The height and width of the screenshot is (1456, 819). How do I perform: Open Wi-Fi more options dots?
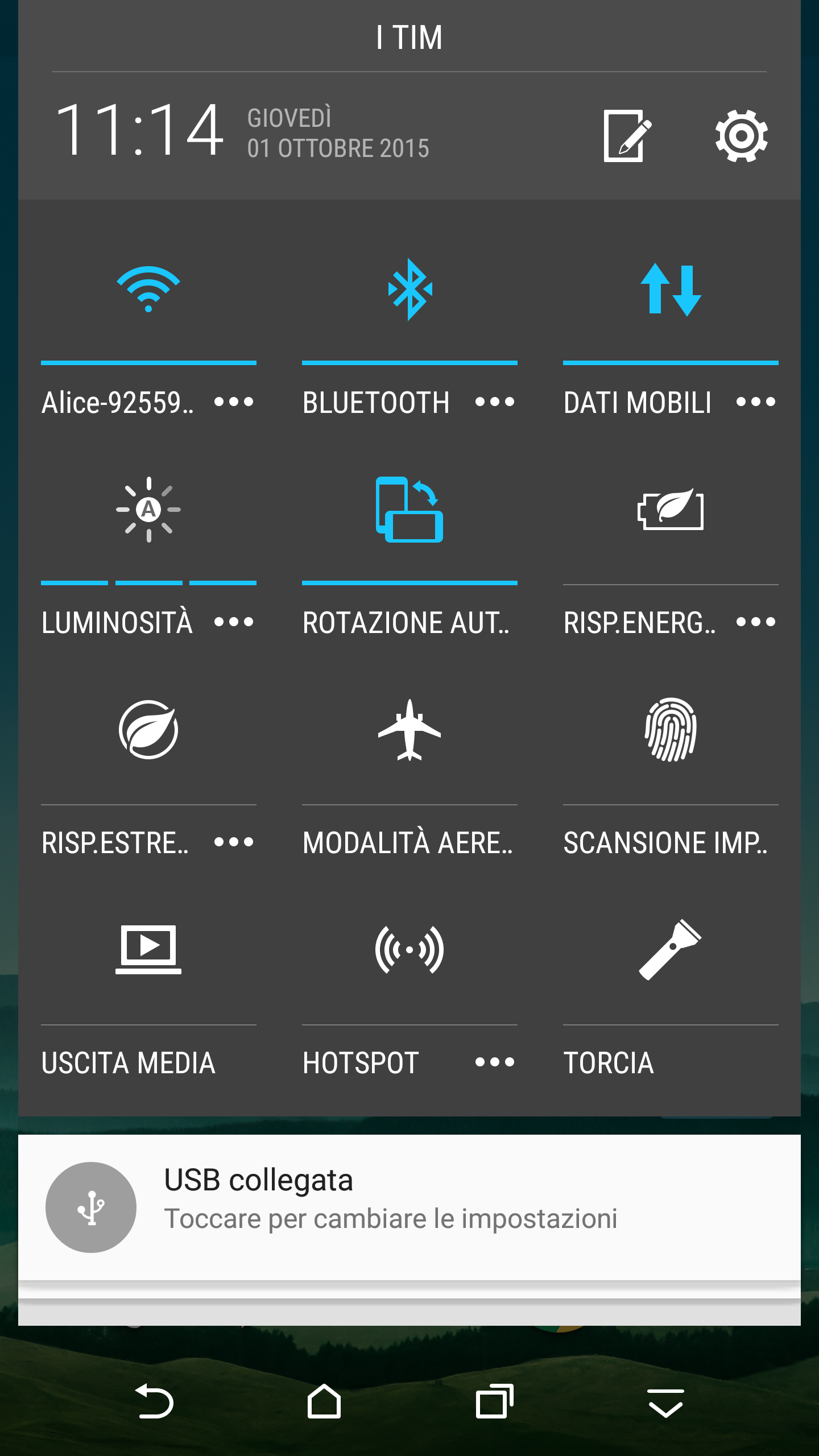234,402
